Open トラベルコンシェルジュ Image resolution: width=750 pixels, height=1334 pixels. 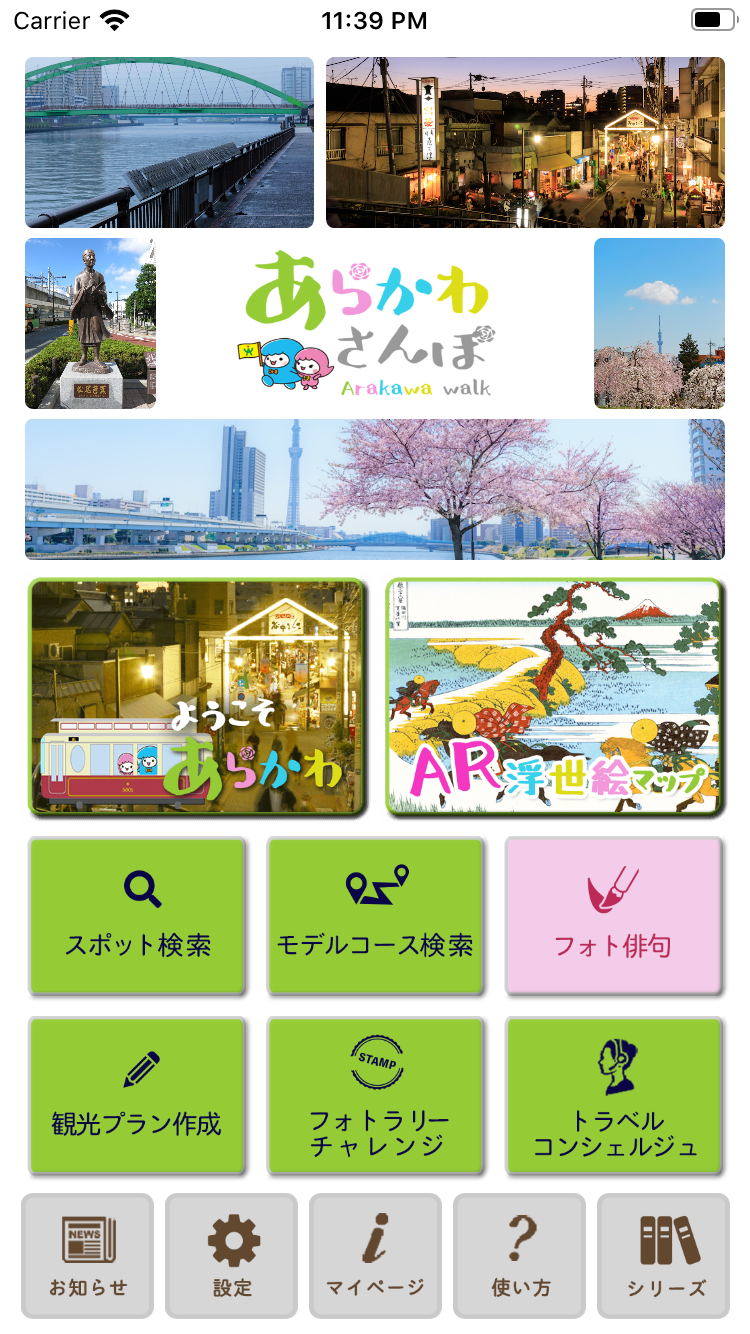tap(613, 1095)
